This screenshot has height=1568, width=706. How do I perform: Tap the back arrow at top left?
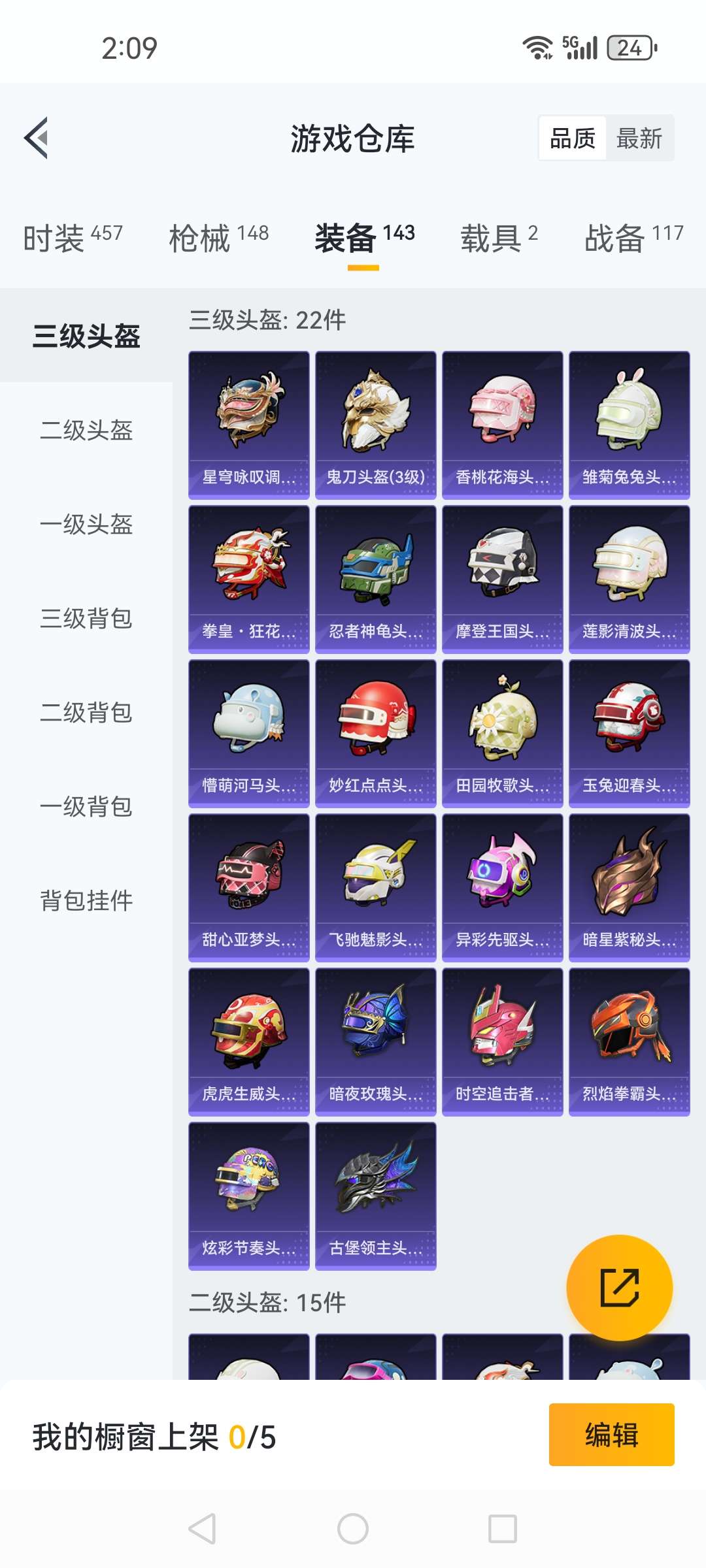tap(37, 138)
